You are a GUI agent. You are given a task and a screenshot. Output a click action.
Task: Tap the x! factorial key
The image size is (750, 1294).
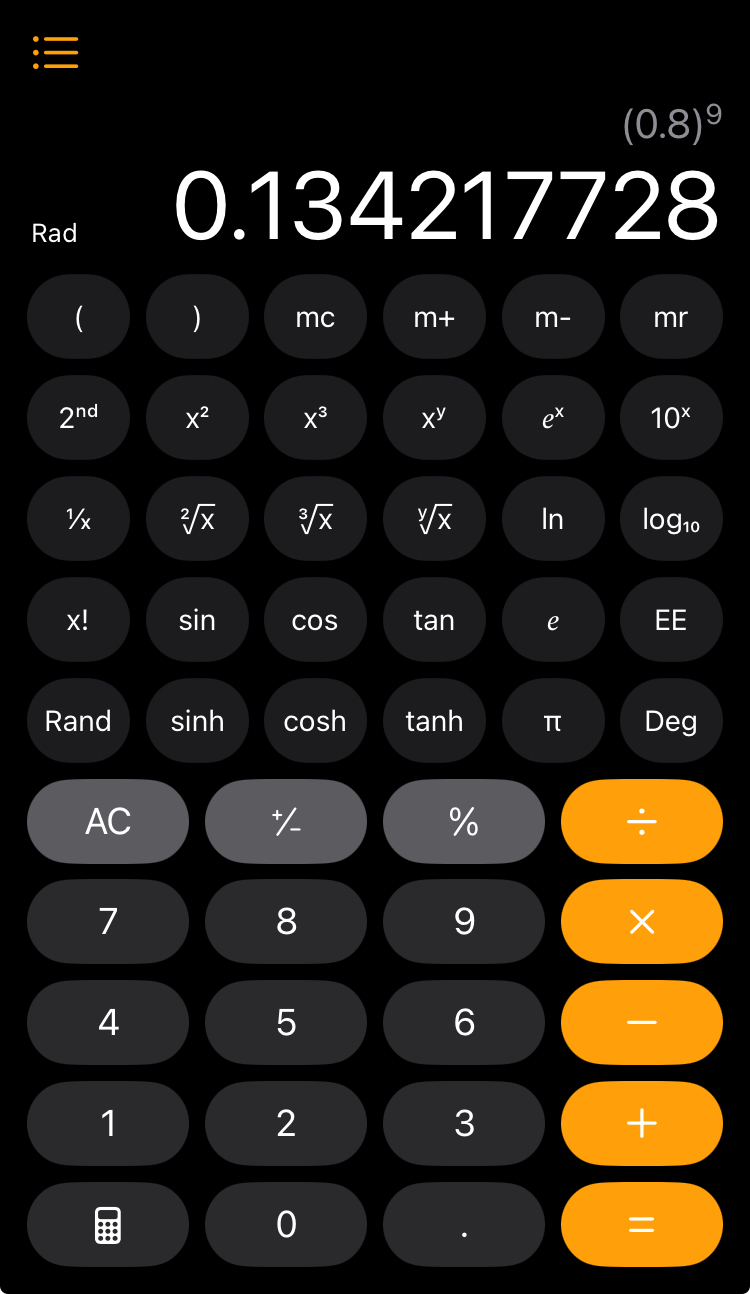[x=78, y=620]
